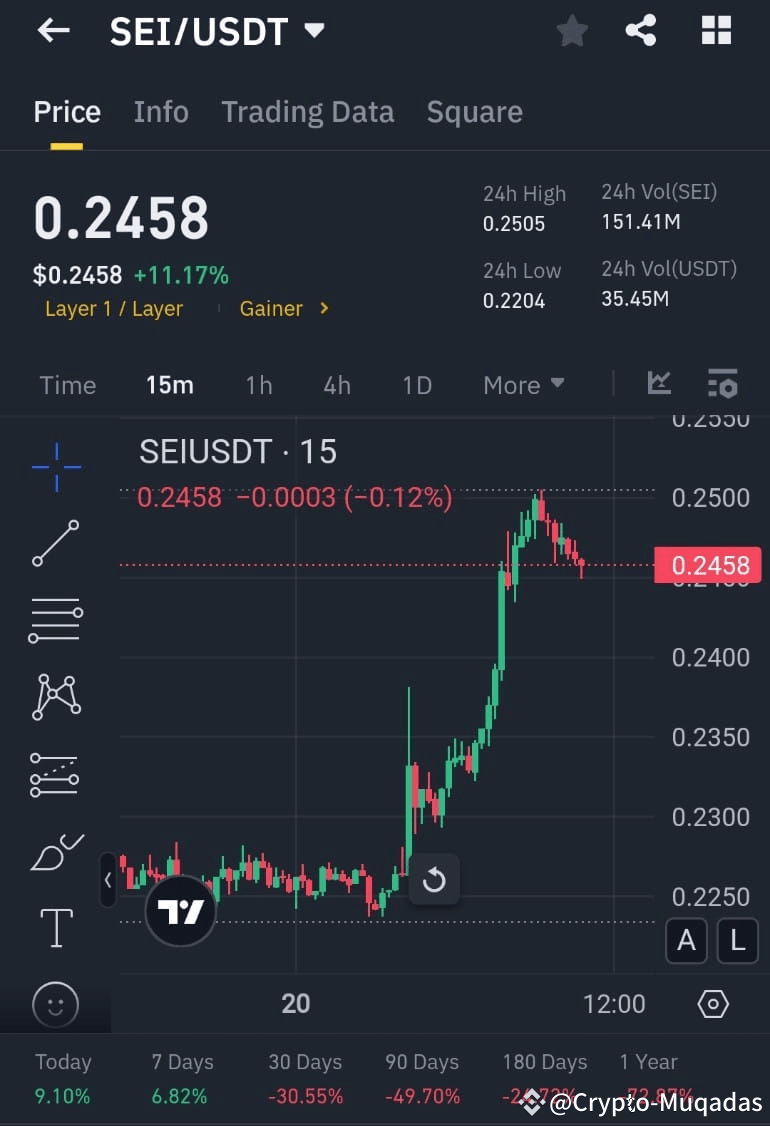This screenshot has width=770, height=1126.
Task: Select the text annotation tool
Action: 55,928
